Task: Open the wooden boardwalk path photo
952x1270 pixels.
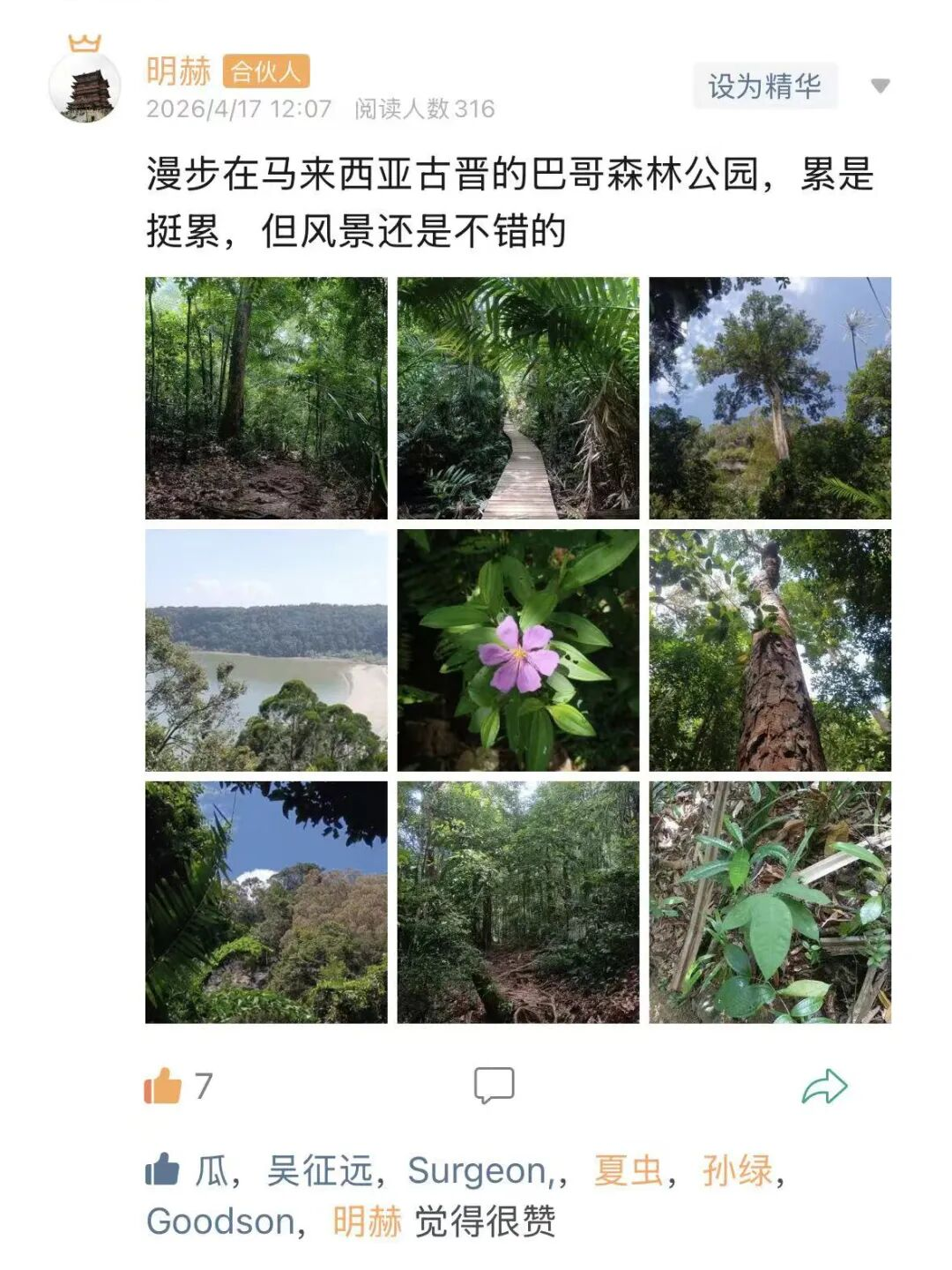Action: click(x=518, y=398)
